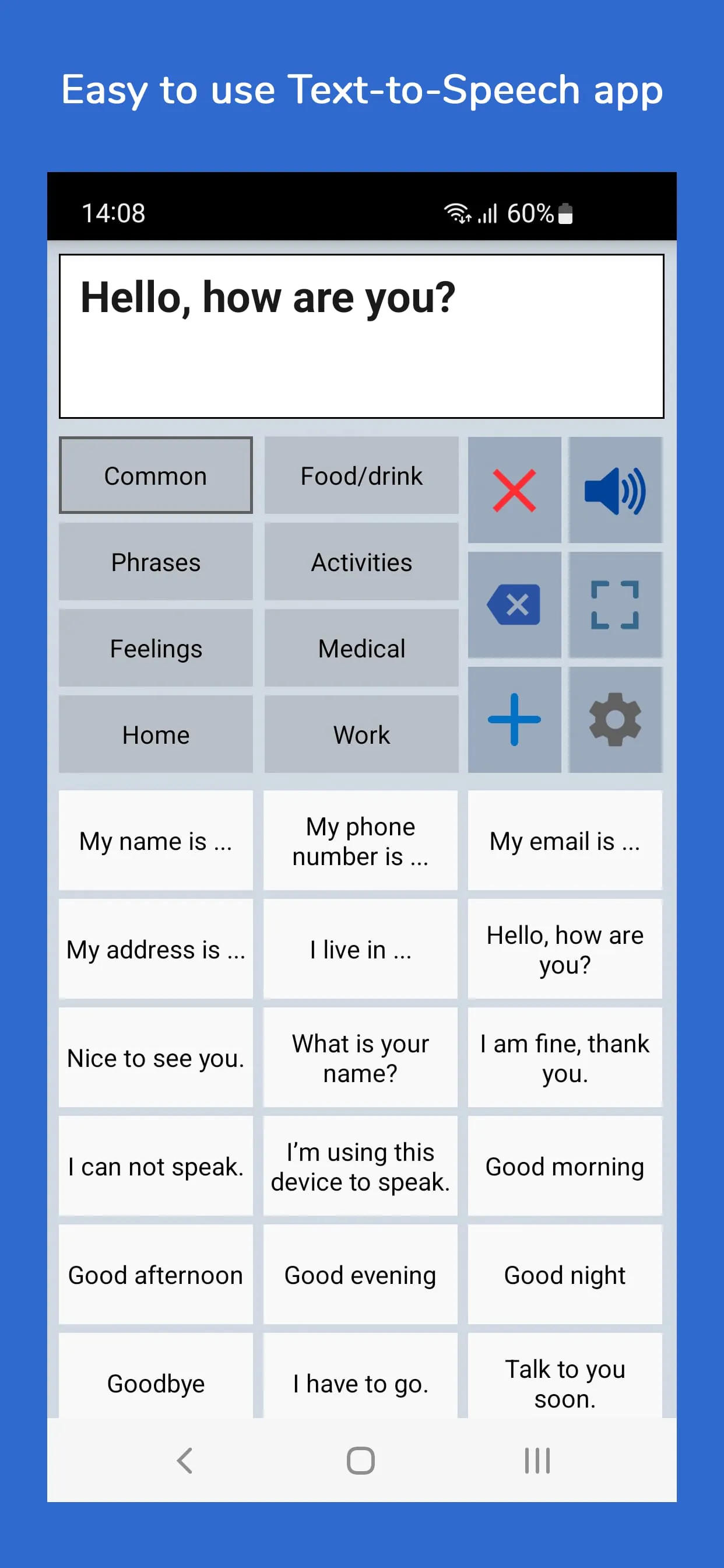Tap the 'Goodbye' phrase button
This screenshot has height=1568, width=724.
tap(156, 1383)
